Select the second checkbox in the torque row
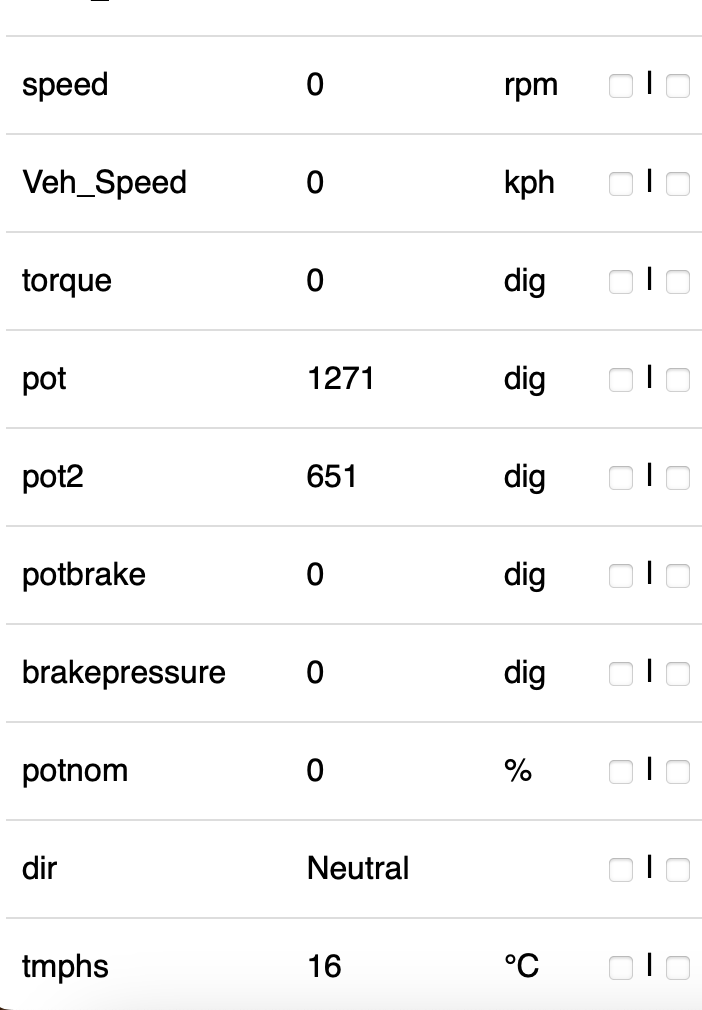 pyautogui.click(x=678, y=283)
